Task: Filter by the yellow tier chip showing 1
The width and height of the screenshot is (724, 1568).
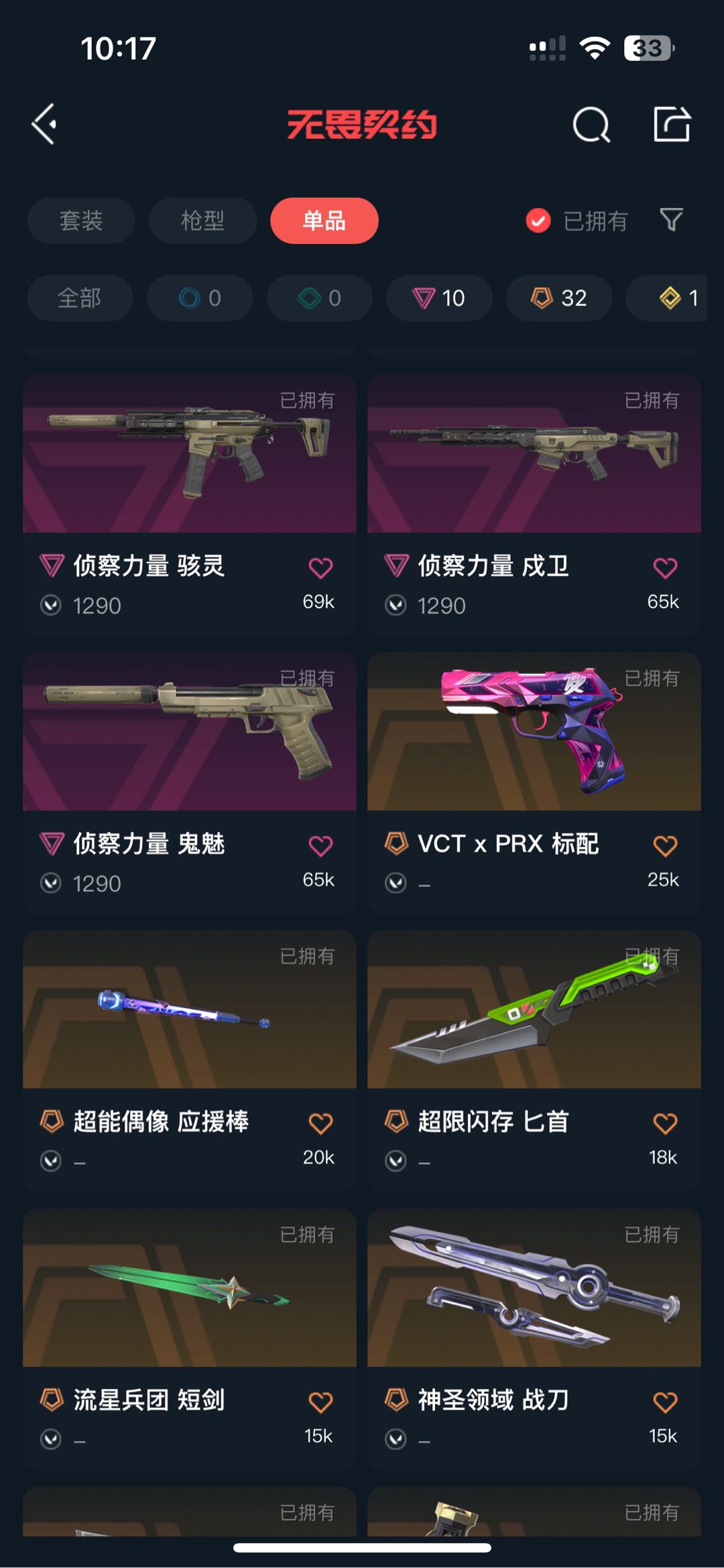Action: (x=677, y=298)
